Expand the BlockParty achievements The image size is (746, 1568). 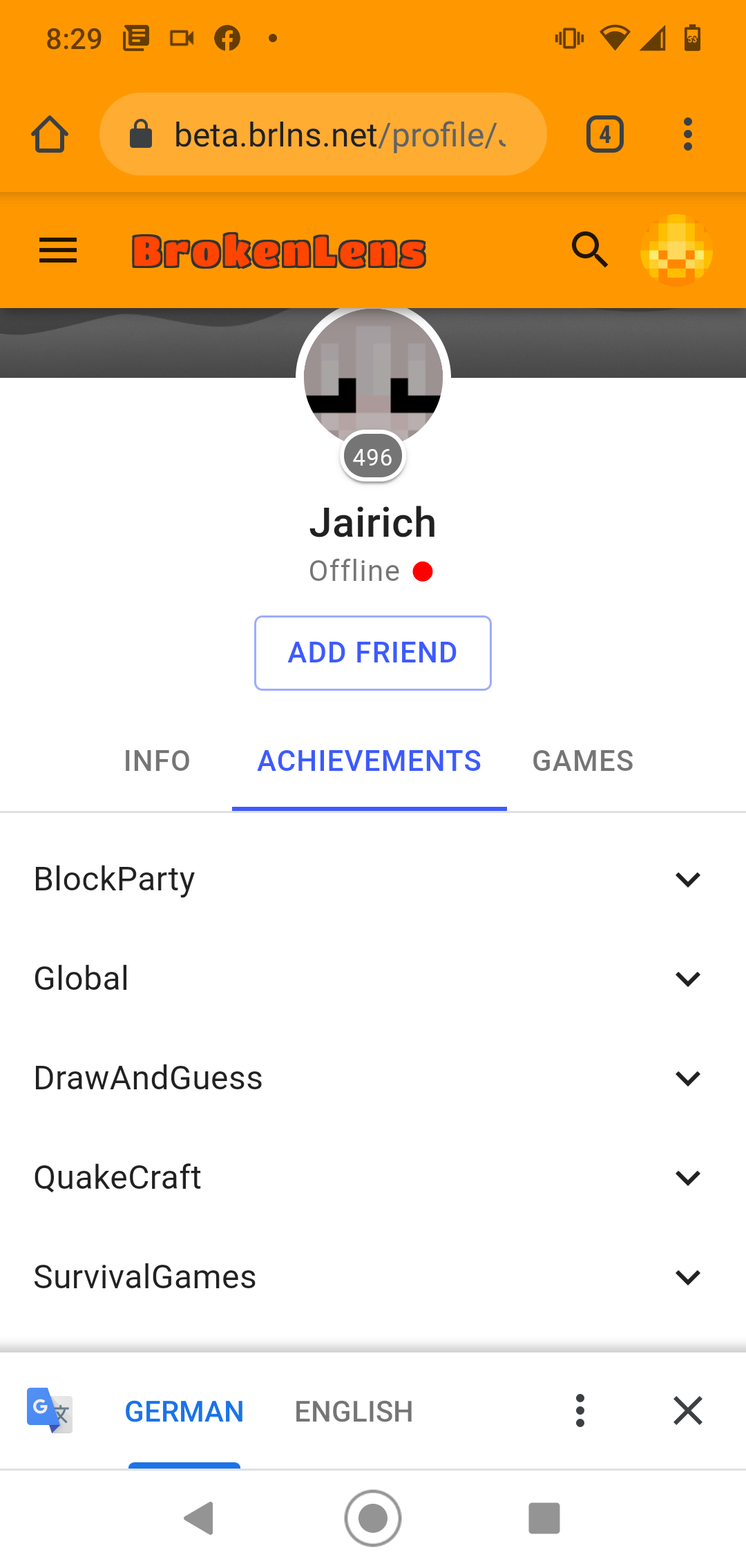373,879
